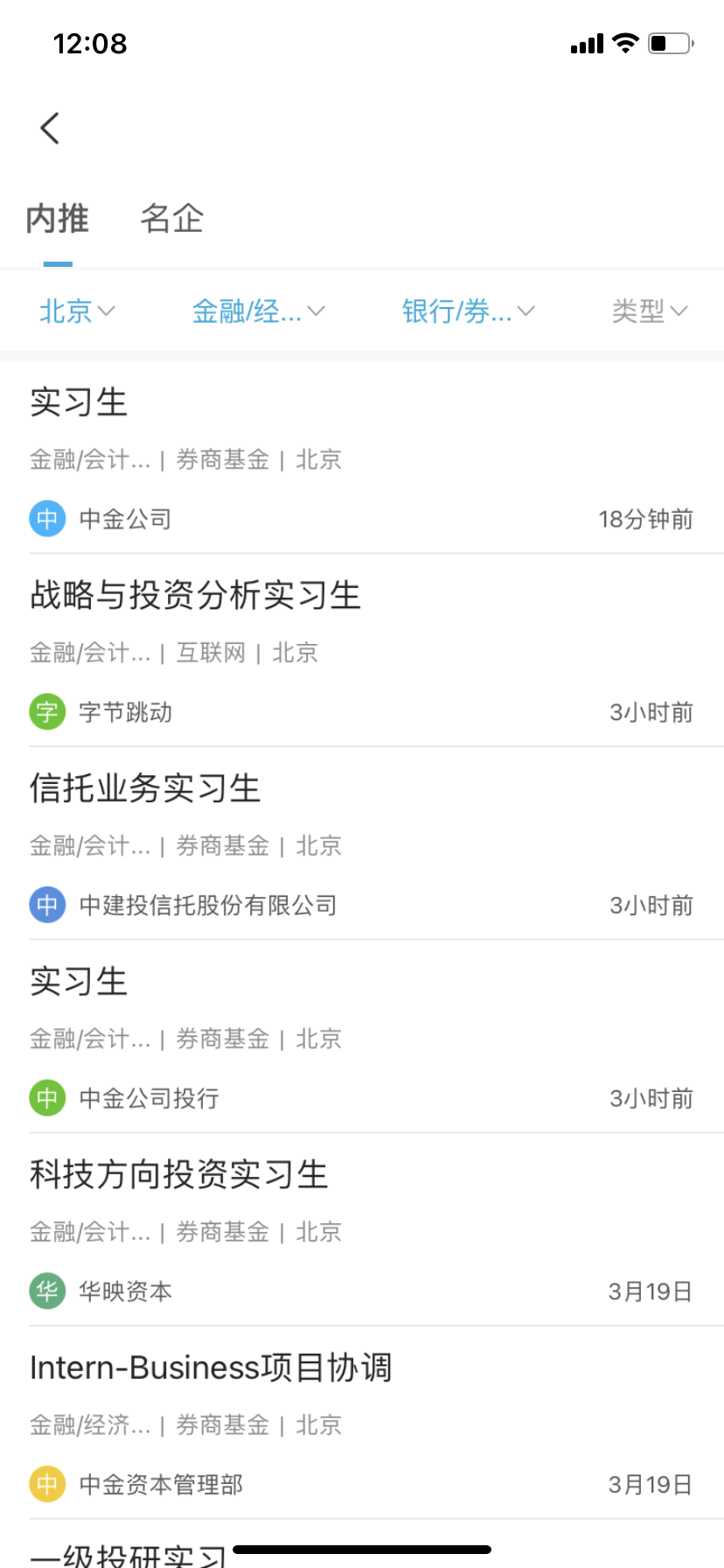This screenshot has height=1568, width=724.
Task: View 战略与投资分析实习生 at 字节跳动
Action: point(362,650)
